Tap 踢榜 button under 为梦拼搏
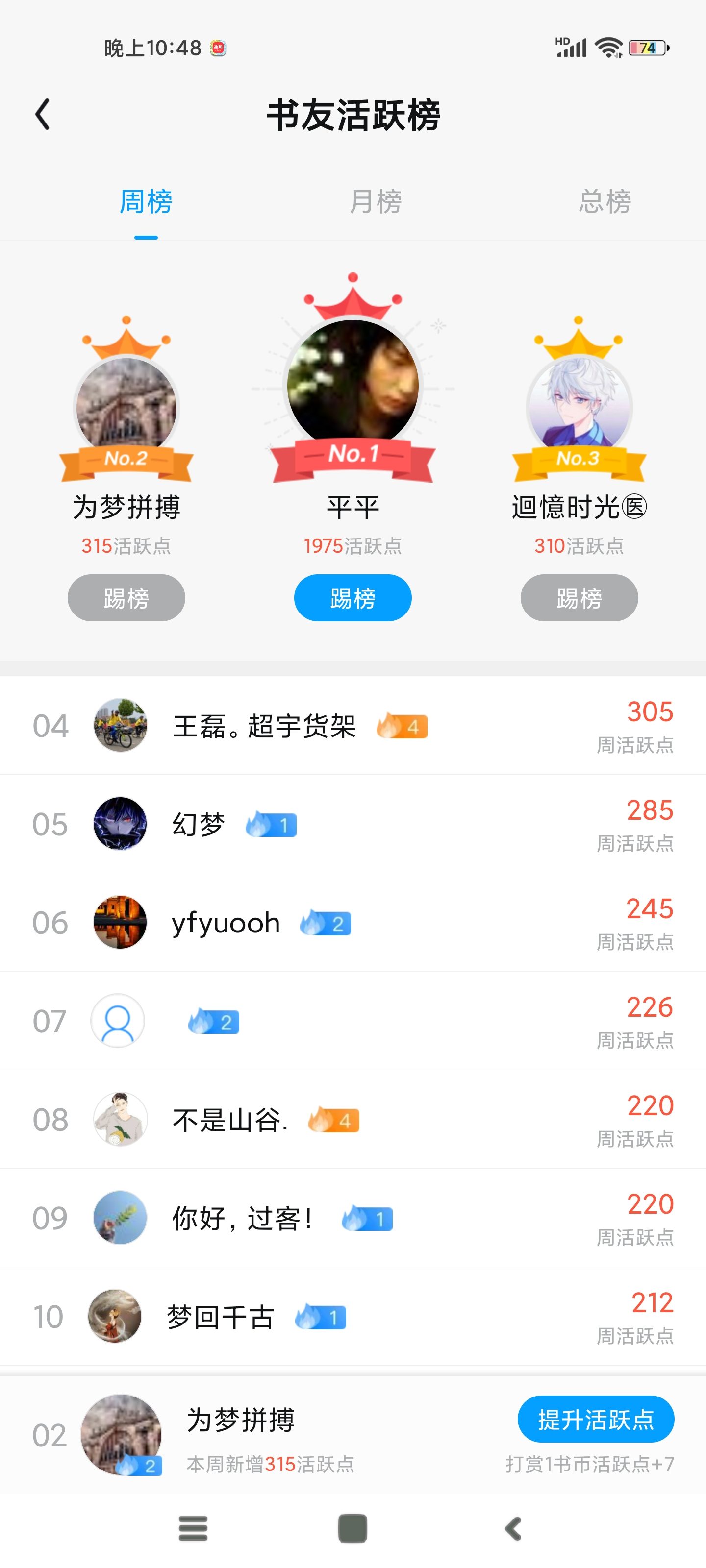The image size is (706, 1568). click(126, 598)
